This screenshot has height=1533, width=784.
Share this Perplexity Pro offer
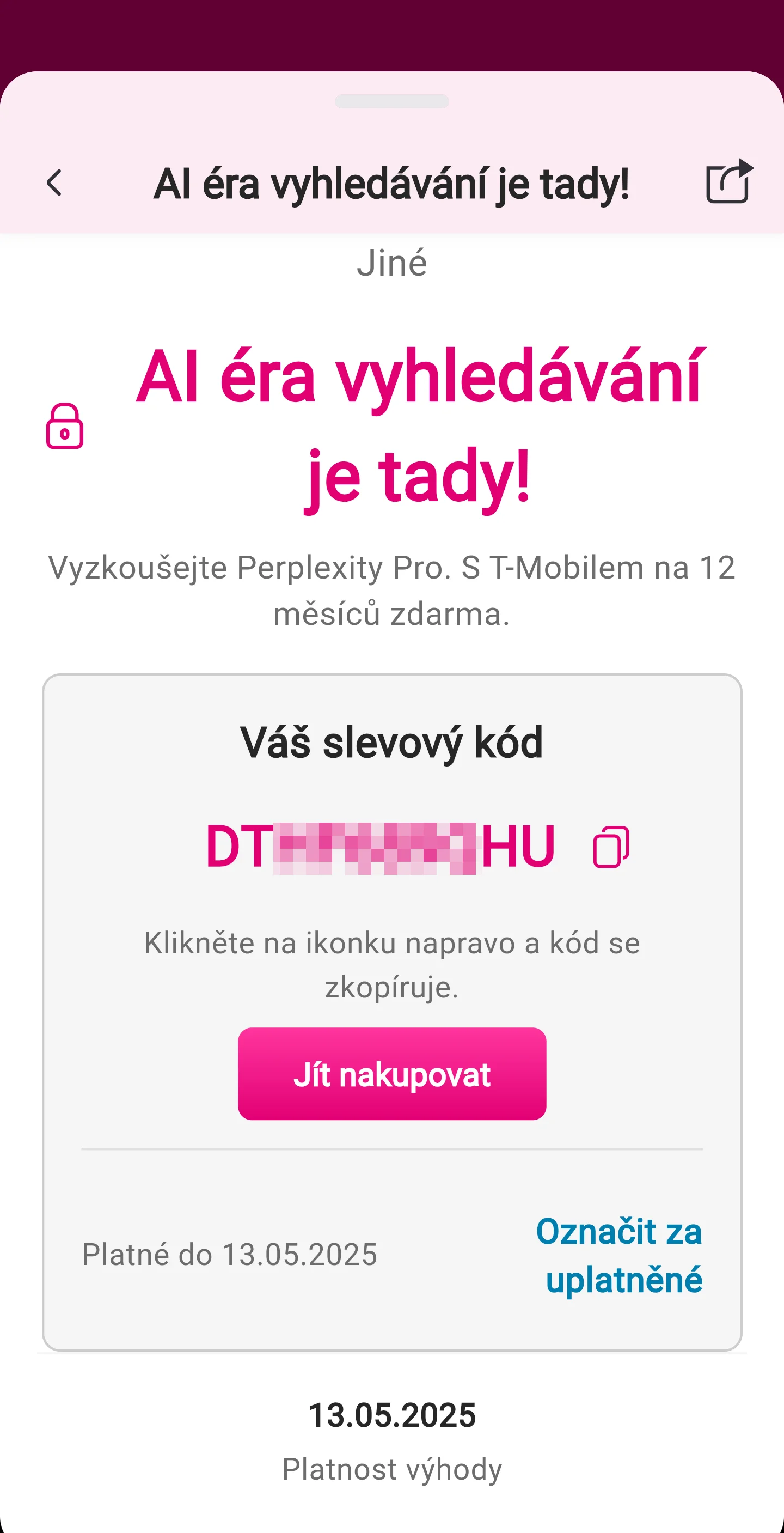pyautogui.click(x=729, y=181)
